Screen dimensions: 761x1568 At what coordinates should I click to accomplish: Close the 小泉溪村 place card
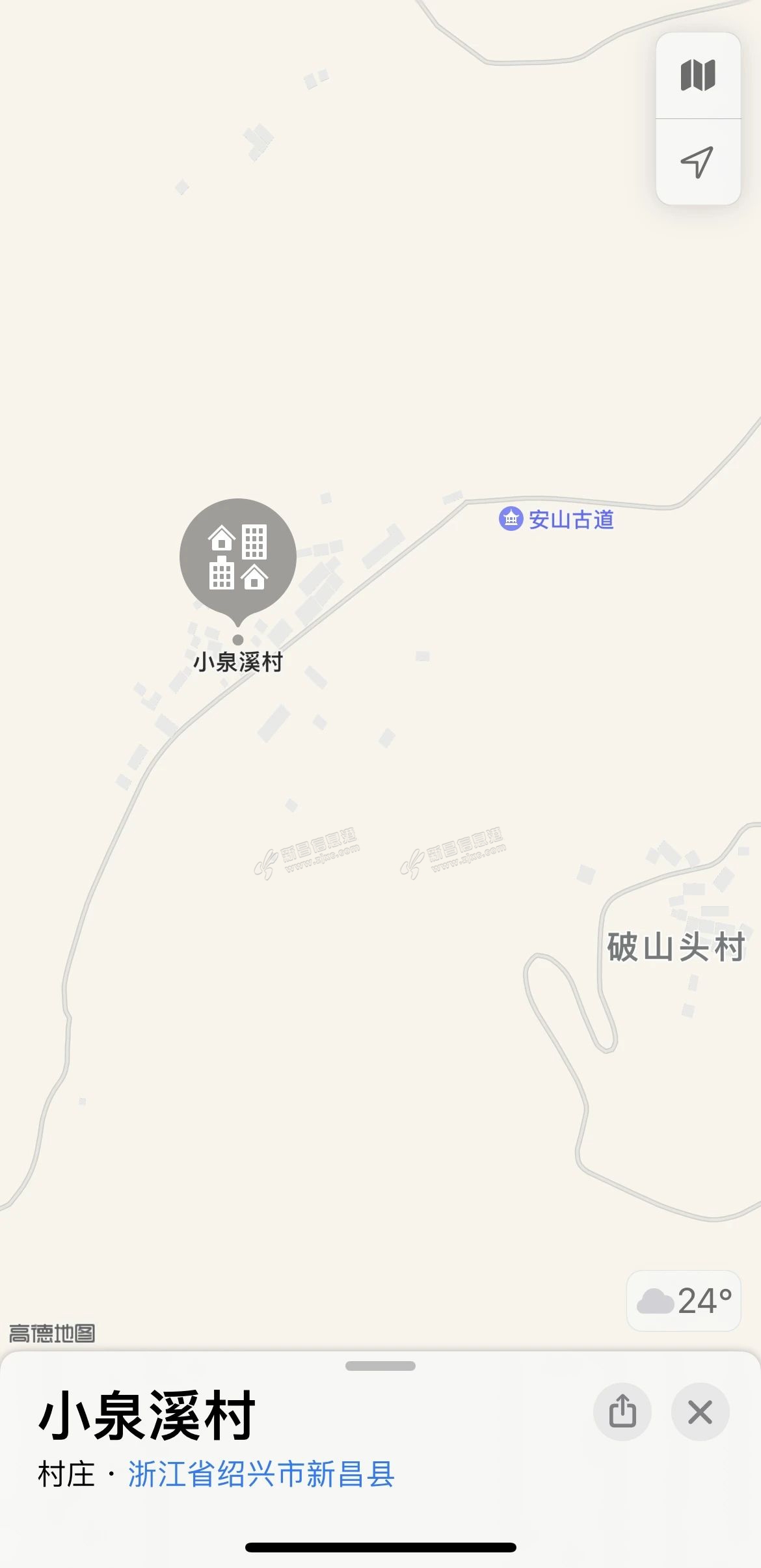700,1412
